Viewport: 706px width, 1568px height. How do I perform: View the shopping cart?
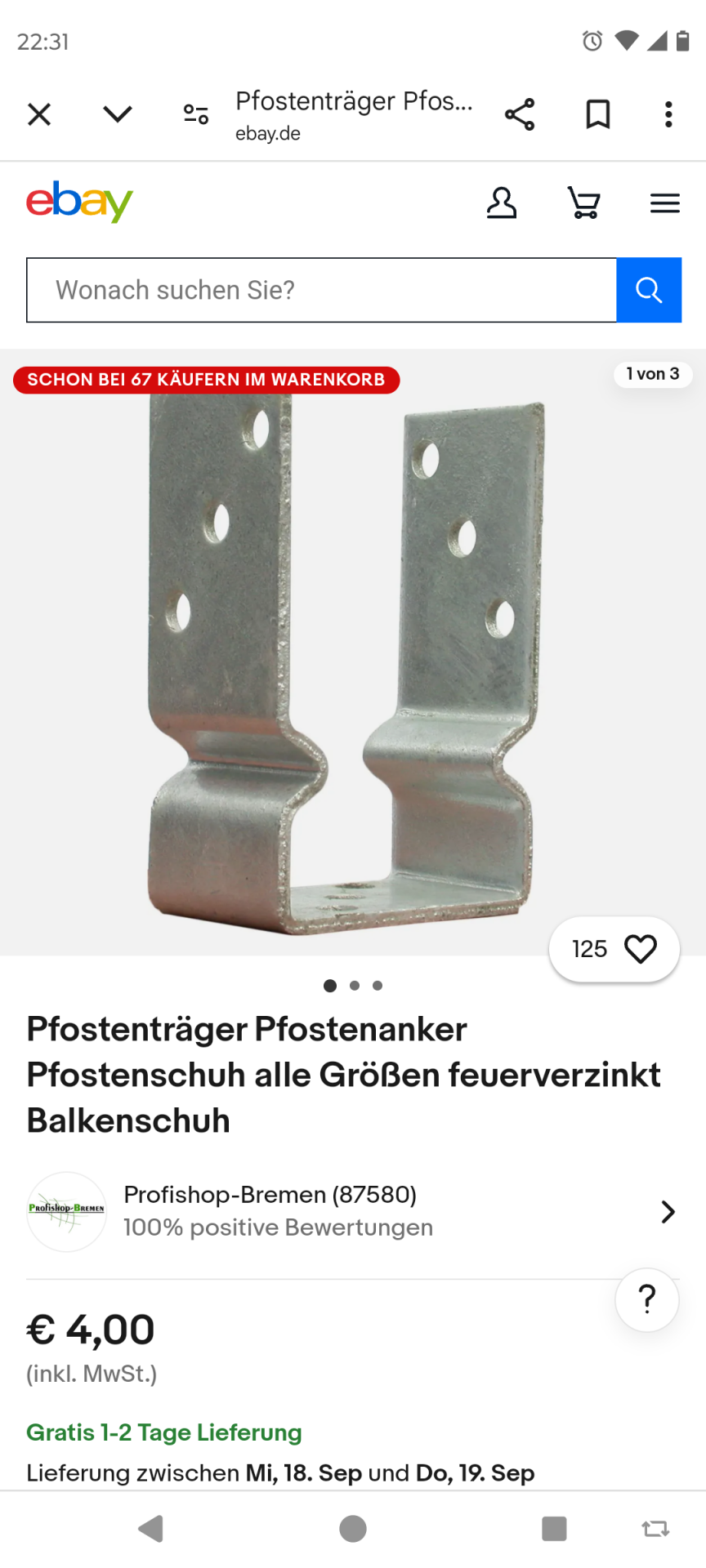coord(583,203)
